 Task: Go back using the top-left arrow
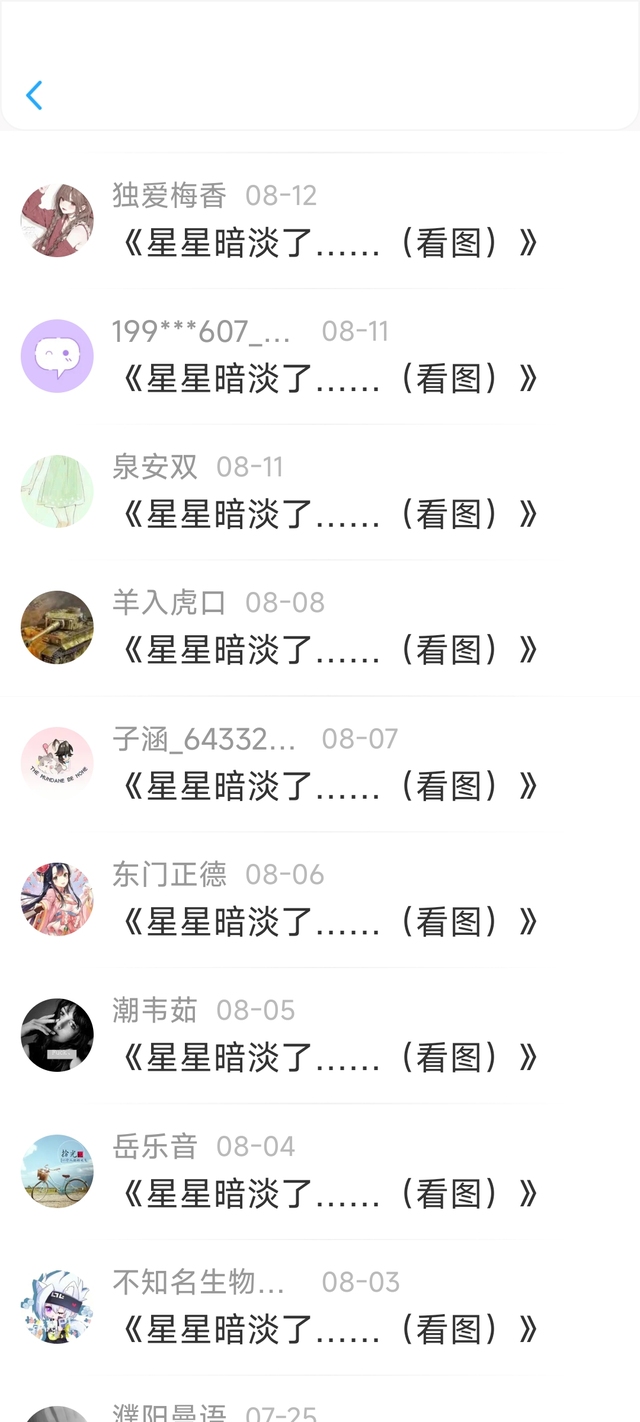click(x=34, y=96)
